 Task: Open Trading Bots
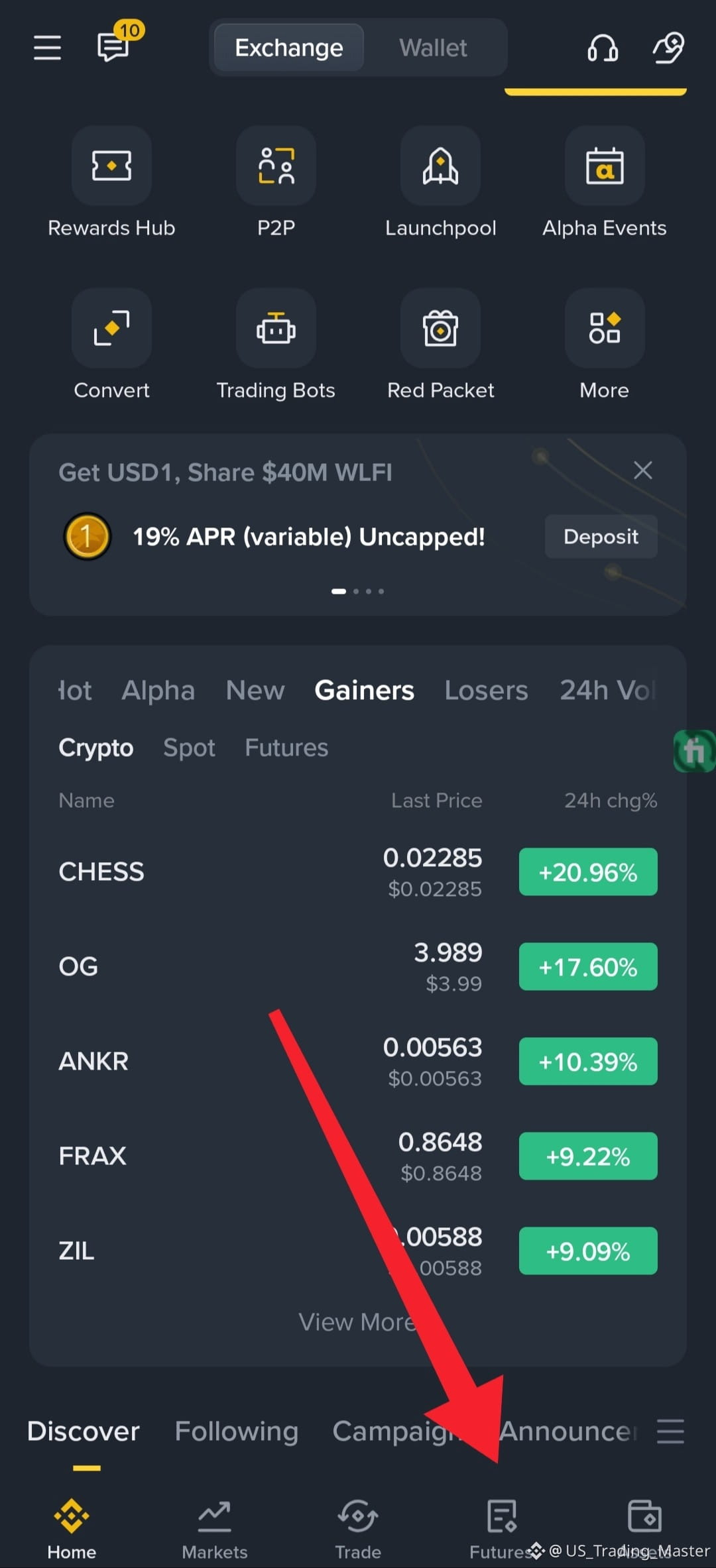(276, 328)
